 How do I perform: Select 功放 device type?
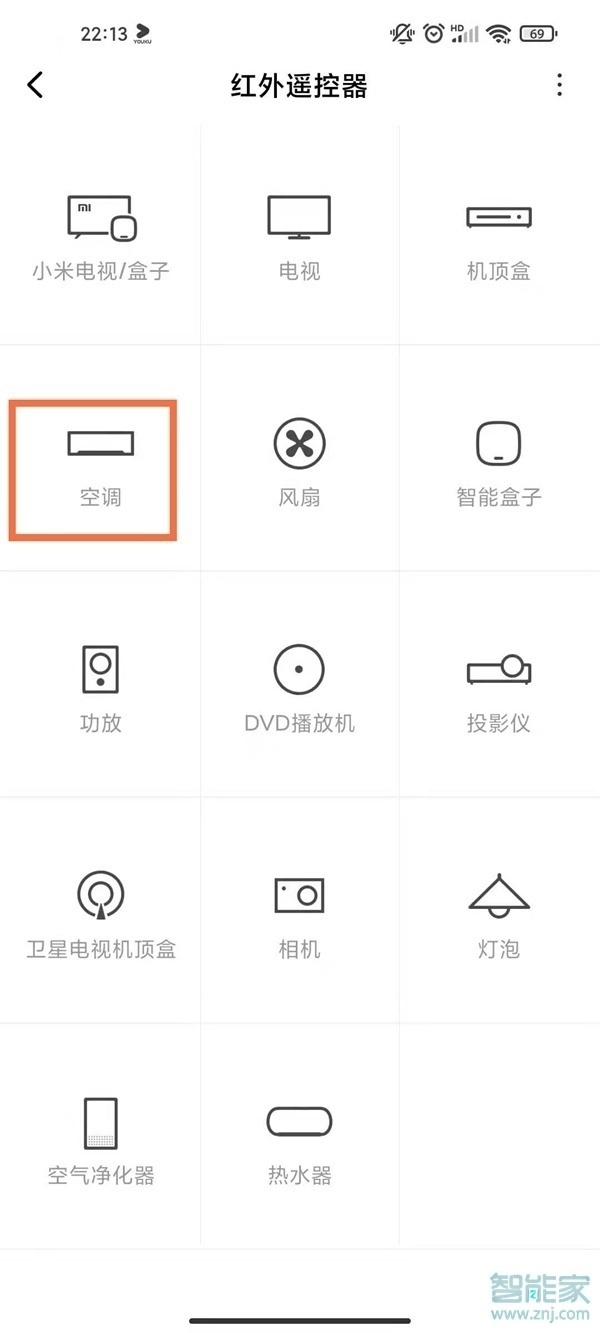click(x=100, y=687)
